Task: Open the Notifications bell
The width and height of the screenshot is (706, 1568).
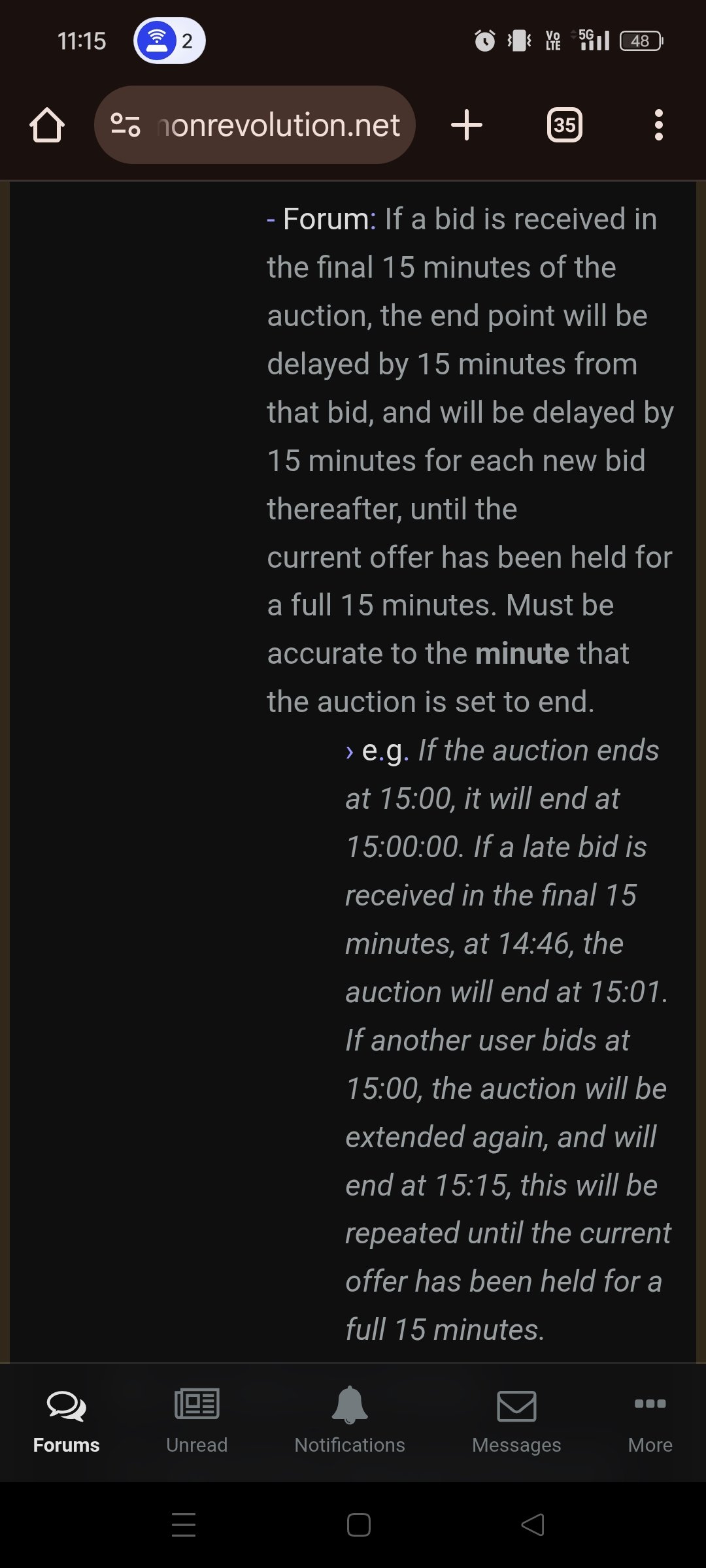Action: pyautogui.click(x=350, y=1422)
